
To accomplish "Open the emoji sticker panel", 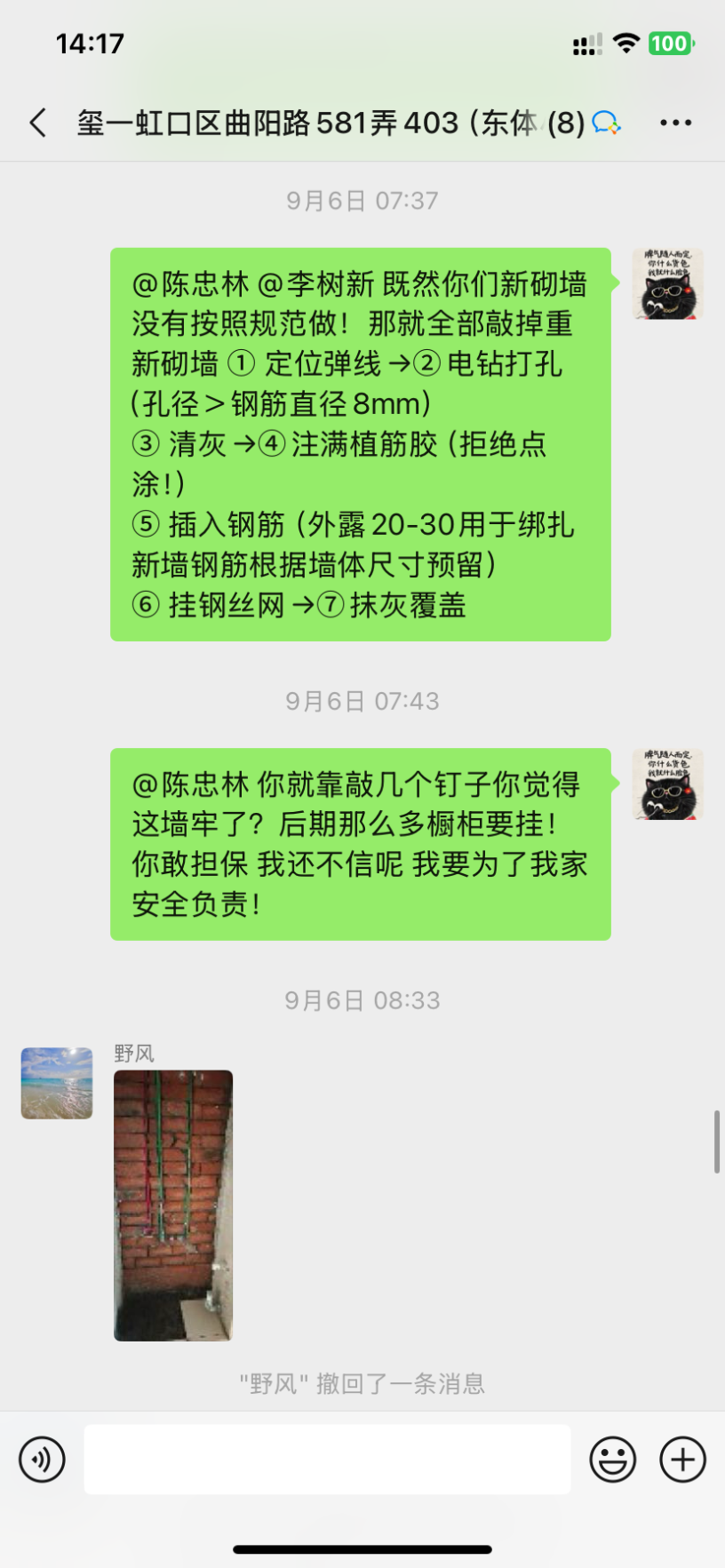I will pyautogui.click(x=613, y=1460).
